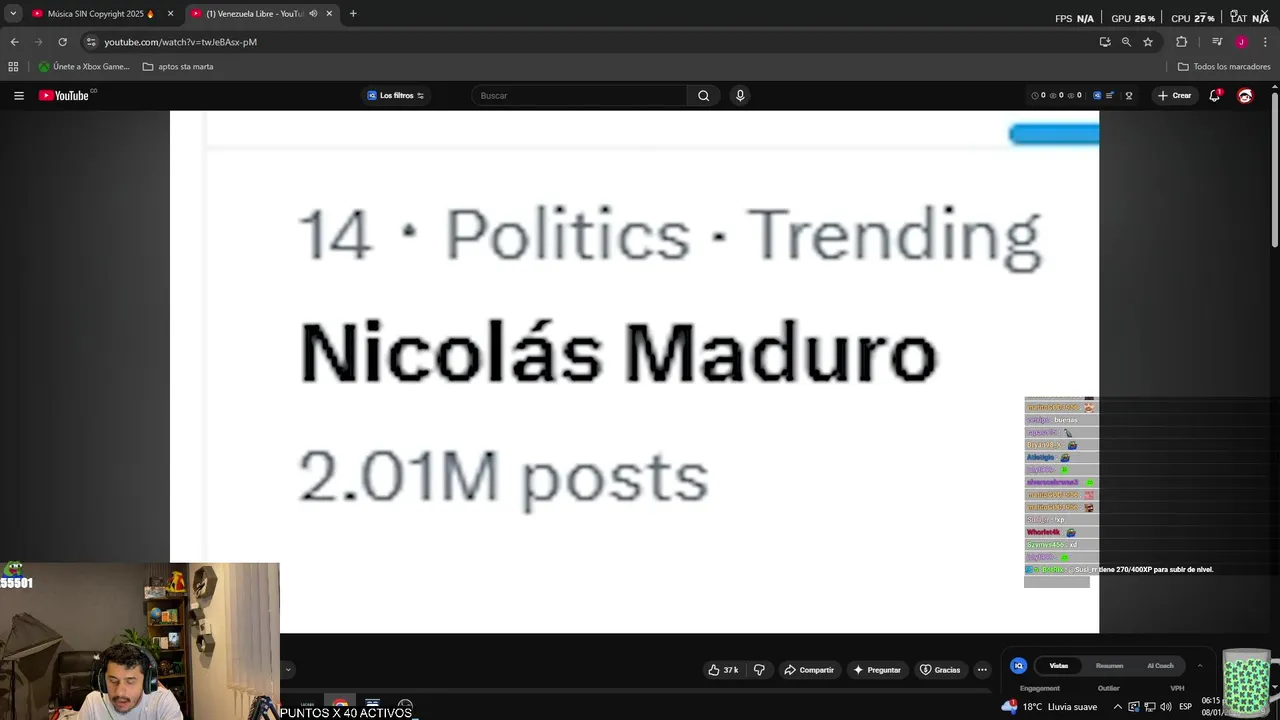
Task: Open the YouTube notifications bell
Action: [1214, 96]
